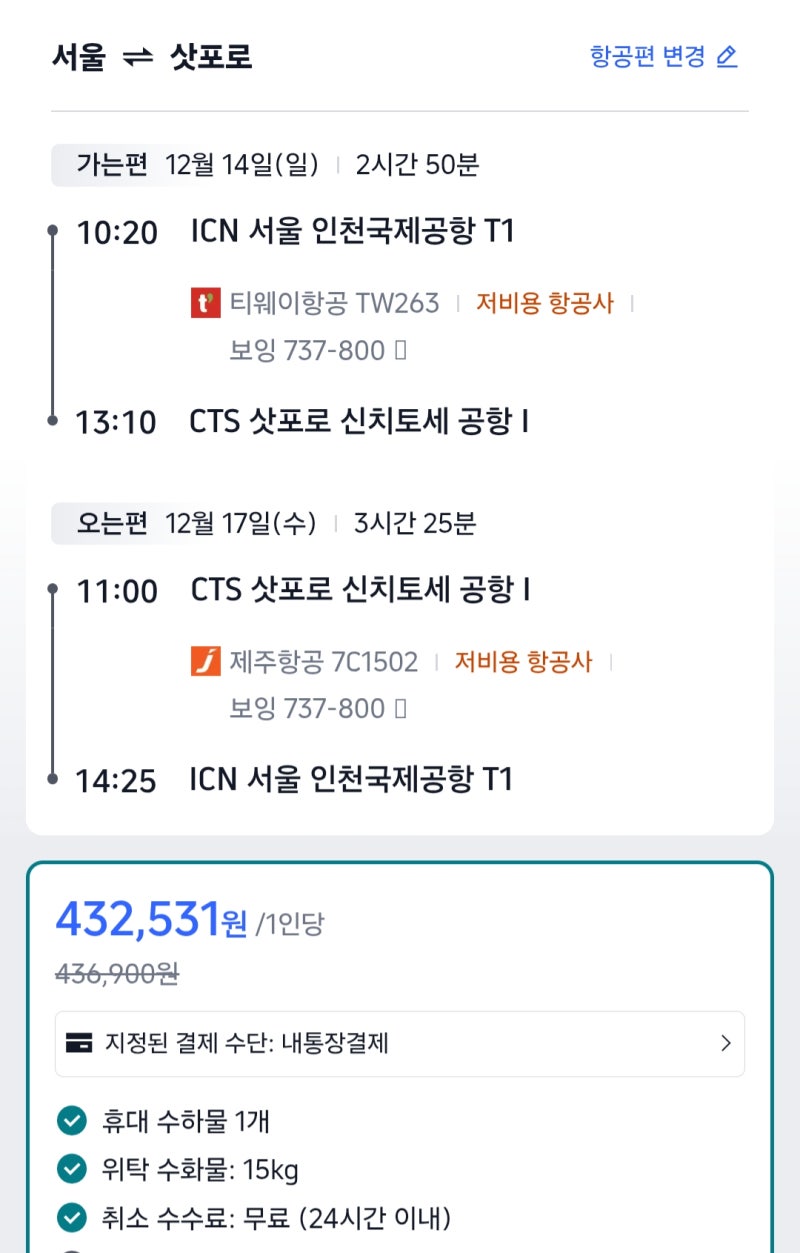This screenshot has height=1253, width=800.
Task: Check the 취소 수수료 무료 checkmark
Action: click(70, 1218)
